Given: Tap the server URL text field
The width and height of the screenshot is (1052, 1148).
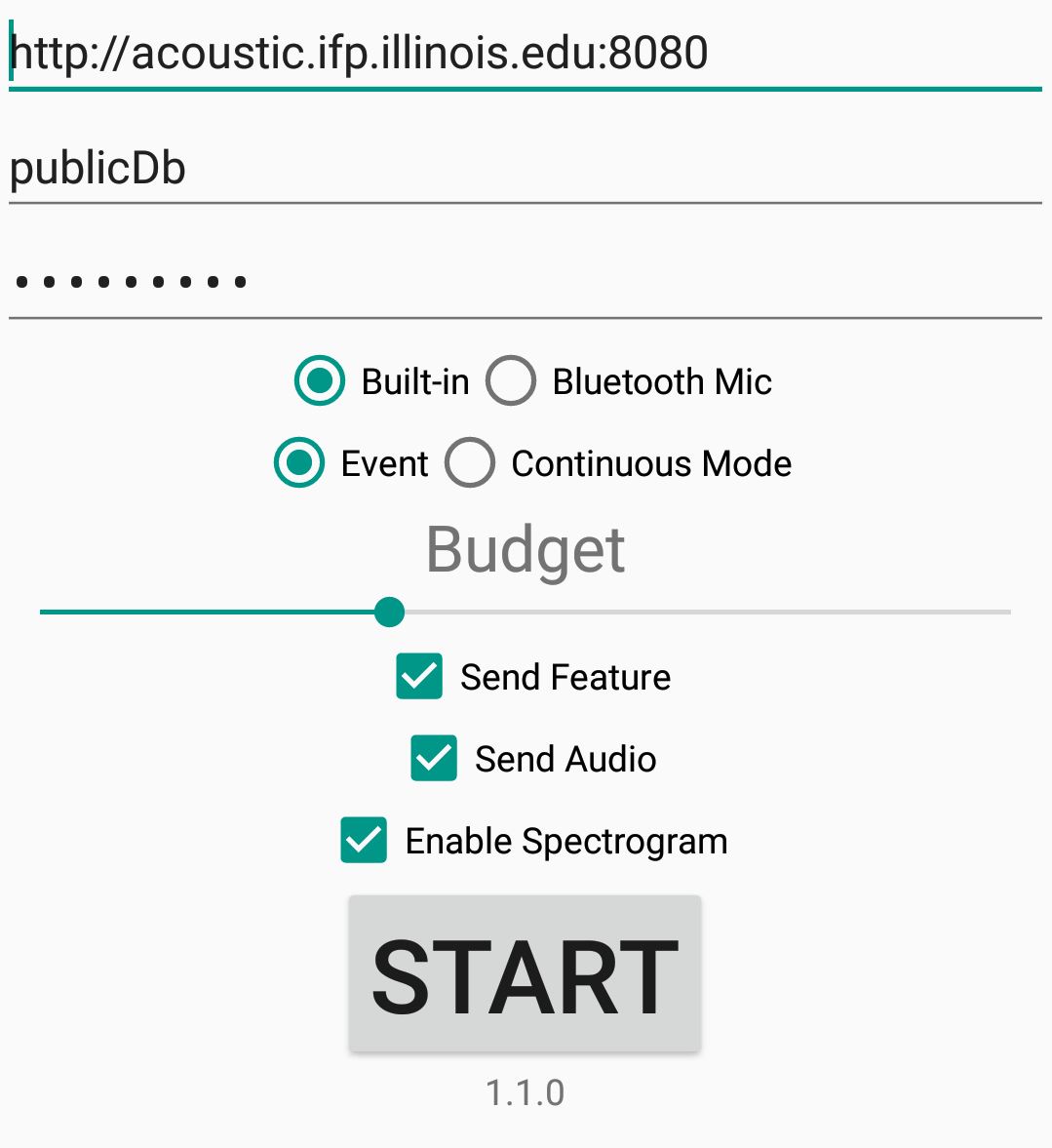Looking at the screenshot, I should [x=525, y=54].
